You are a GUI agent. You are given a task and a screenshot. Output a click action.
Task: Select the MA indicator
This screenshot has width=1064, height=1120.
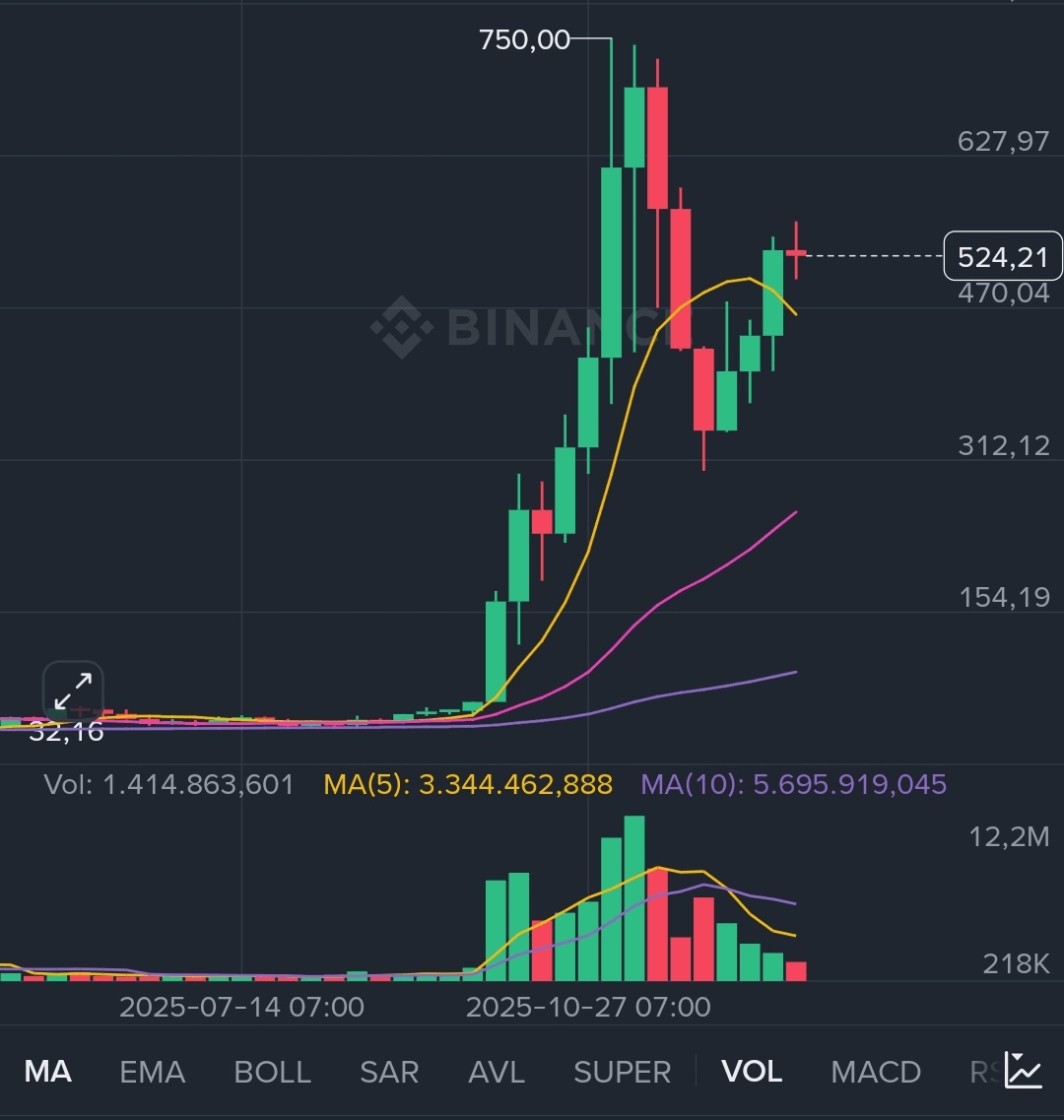(47, 1072)
